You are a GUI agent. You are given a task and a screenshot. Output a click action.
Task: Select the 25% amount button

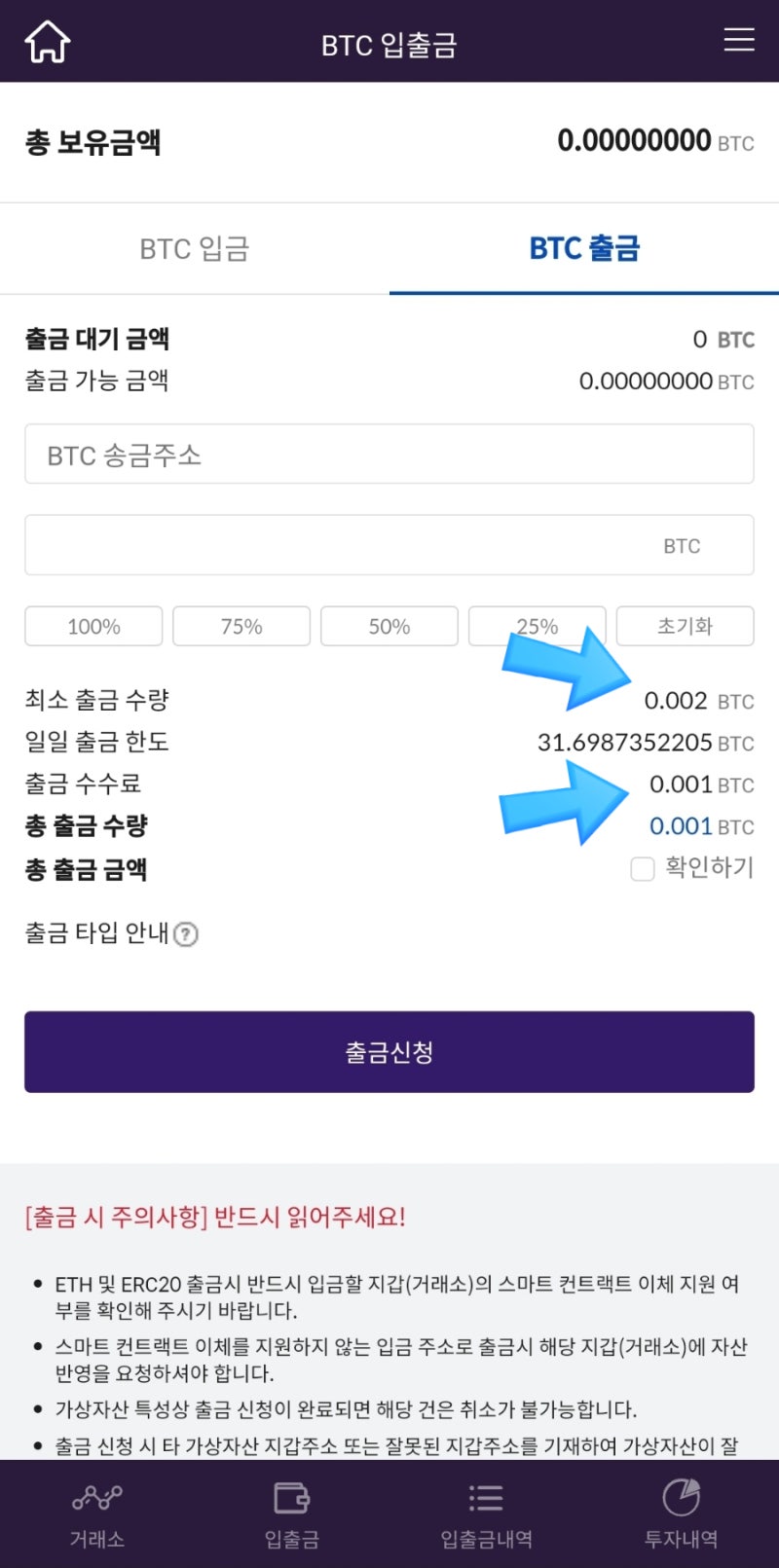tap(537, 626)
